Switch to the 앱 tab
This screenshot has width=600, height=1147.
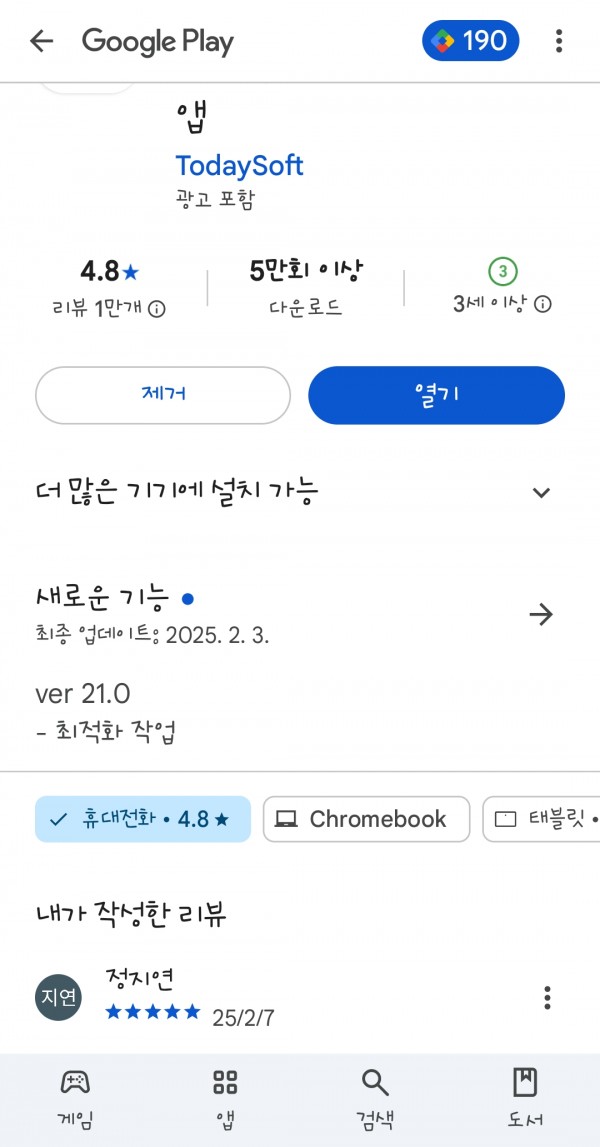pyautogui.click(x=225, y=1099)
